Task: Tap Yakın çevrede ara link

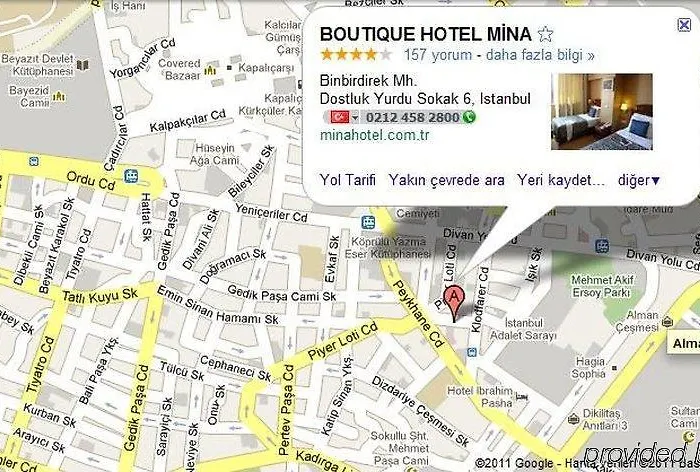Action: 446,181
